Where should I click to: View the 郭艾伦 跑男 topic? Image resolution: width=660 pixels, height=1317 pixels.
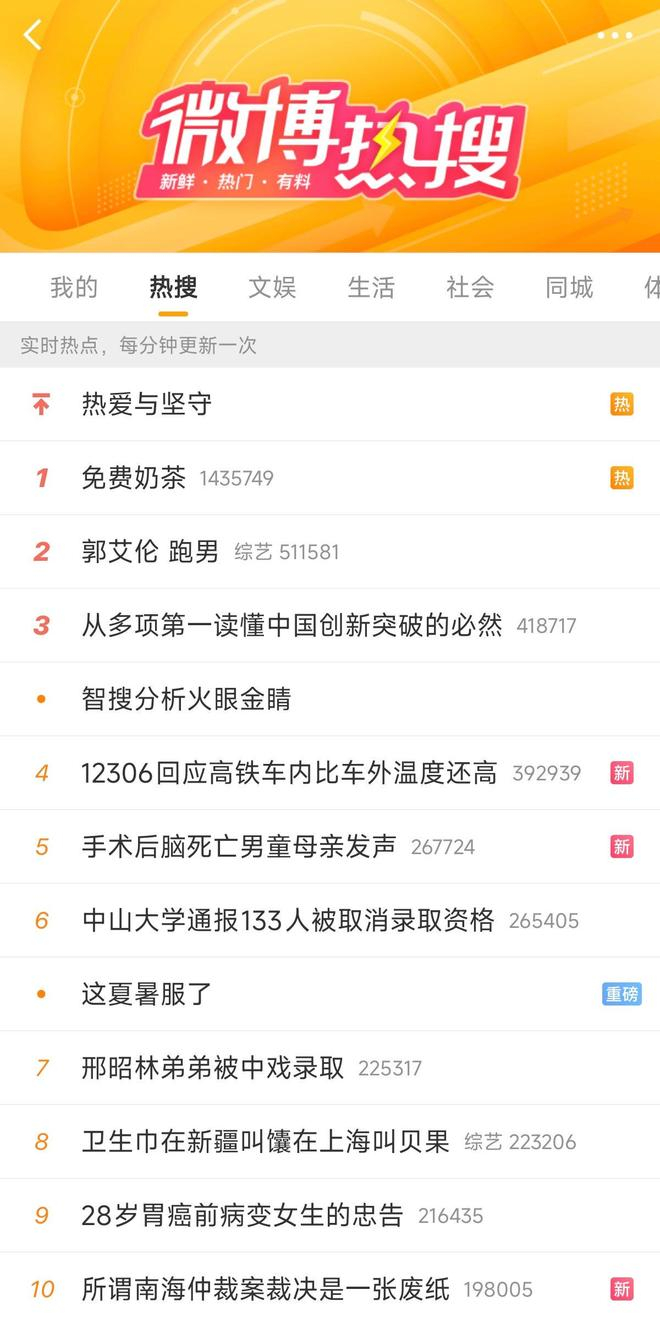coord(150,552)
